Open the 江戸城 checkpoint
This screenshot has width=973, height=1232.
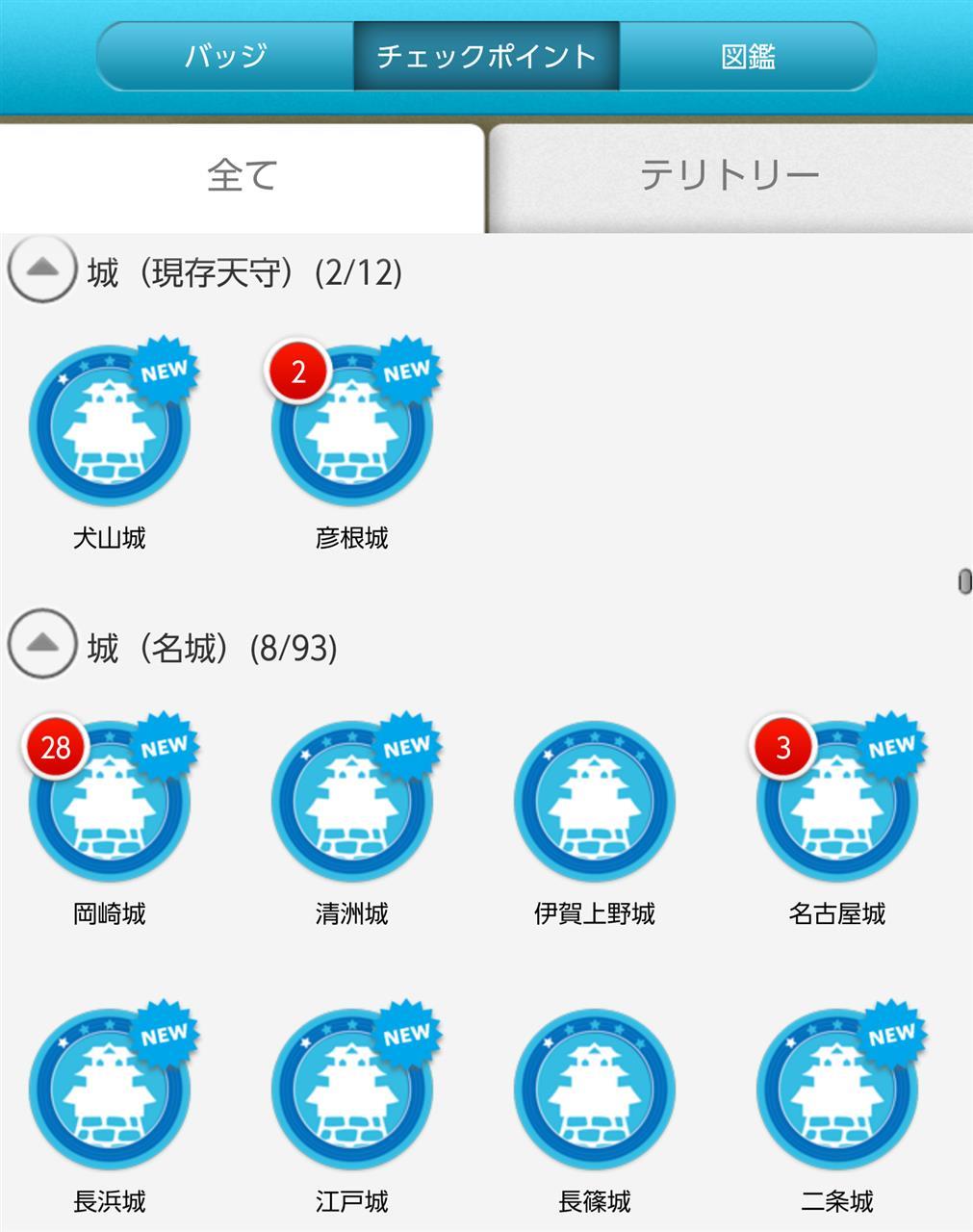point(351,1090)
